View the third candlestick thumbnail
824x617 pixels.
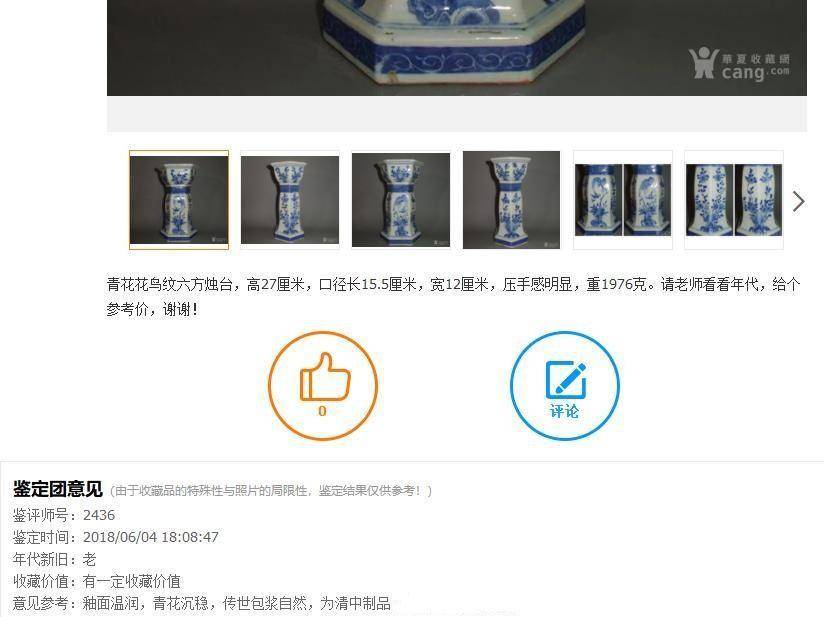[401, 200]
